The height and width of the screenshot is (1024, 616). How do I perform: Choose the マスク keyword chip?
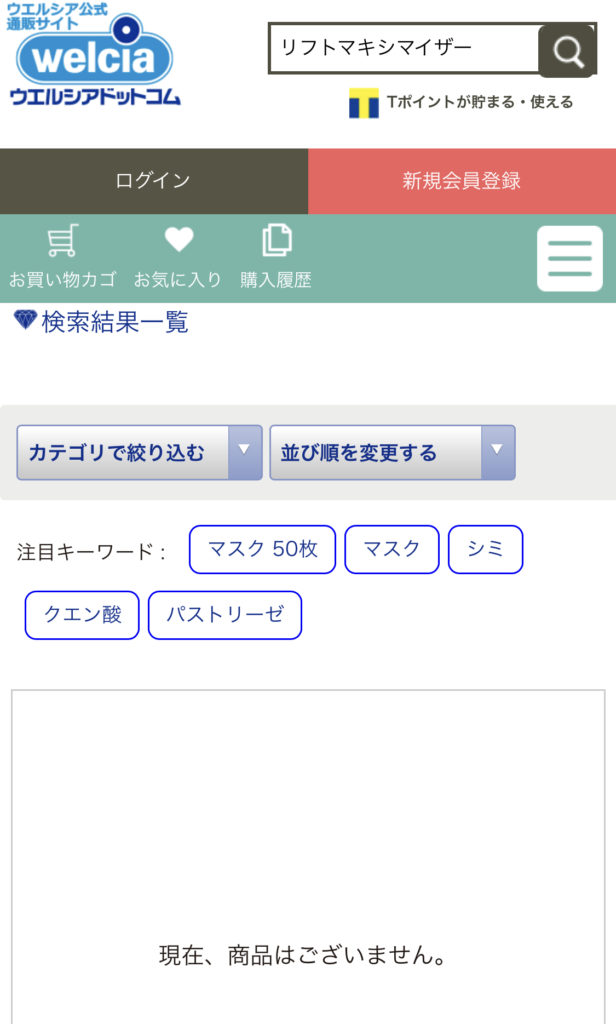392,549
